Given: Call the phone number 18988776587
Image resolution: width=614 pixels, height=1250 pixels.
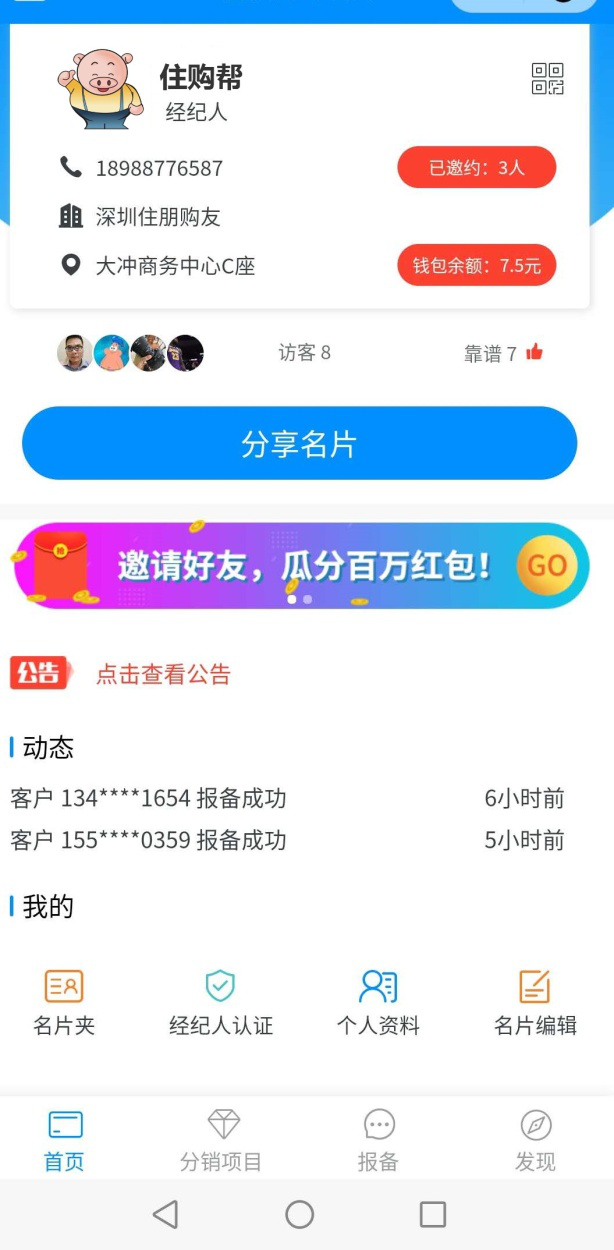Looking at the screenshot, I should pos(158,168).
